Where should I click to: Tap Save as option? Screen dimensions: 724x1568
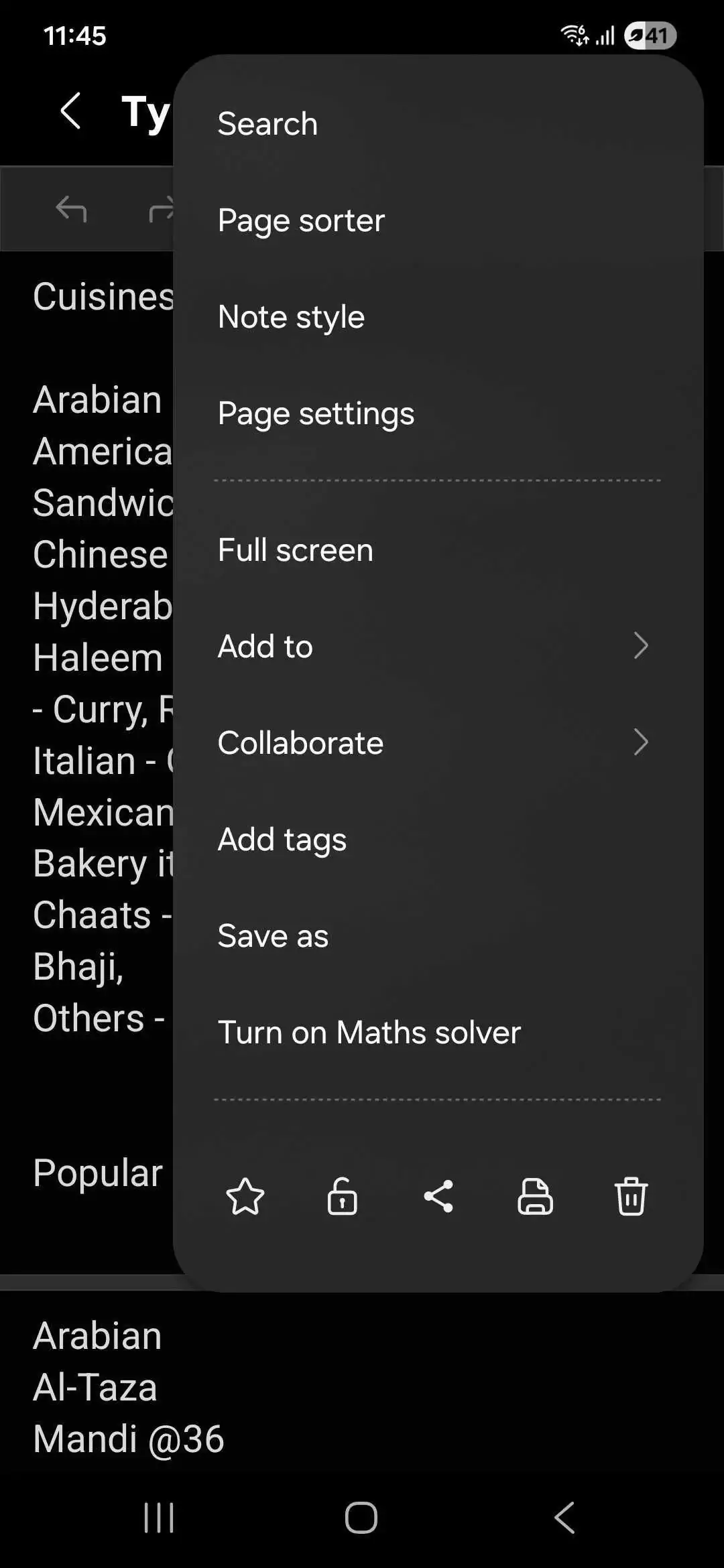pyautogui.click(x=274, y=936)
